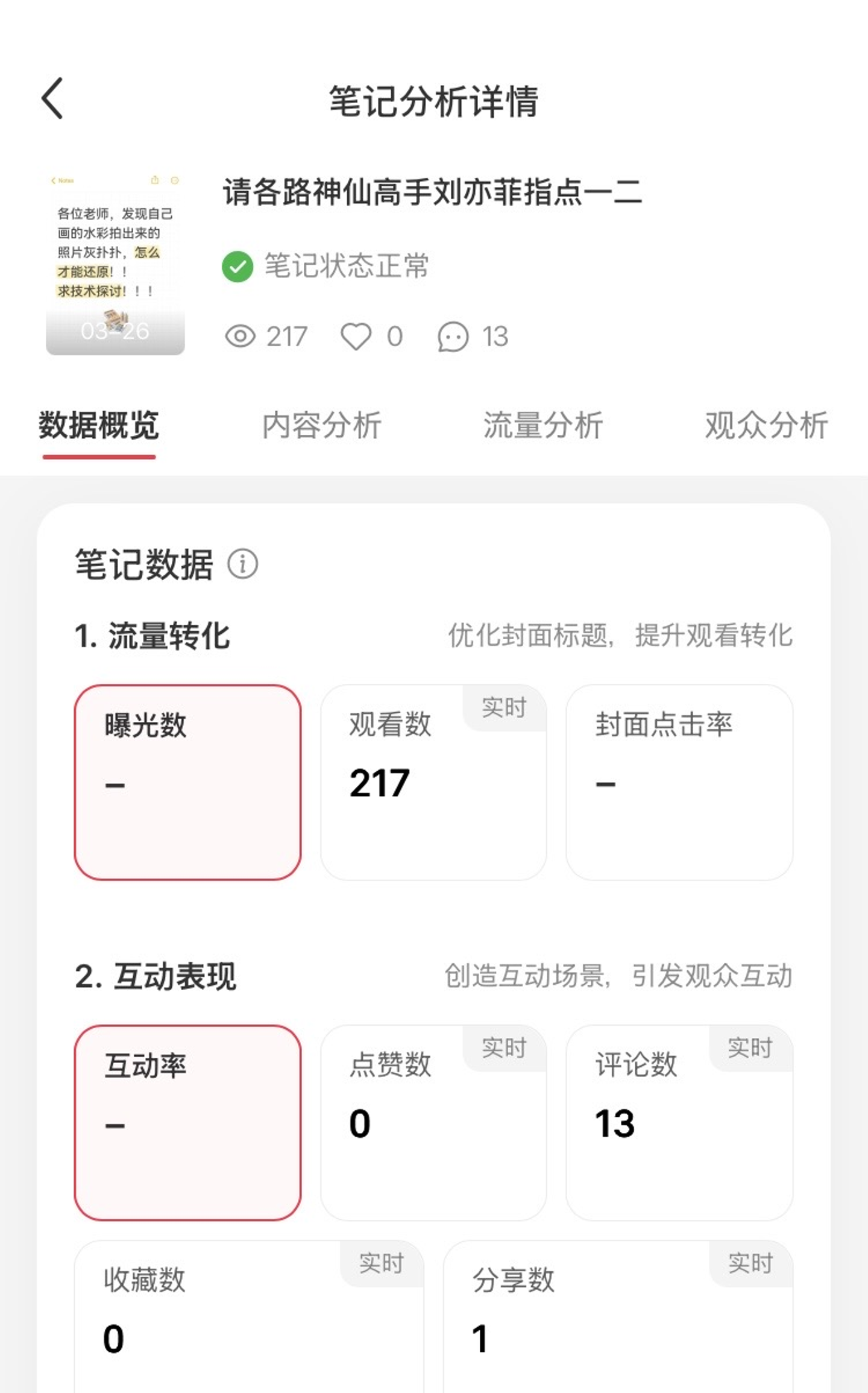Switch to the 观众分析 tab
Viewport: 868px width, 1393px height.
(766, 426)
